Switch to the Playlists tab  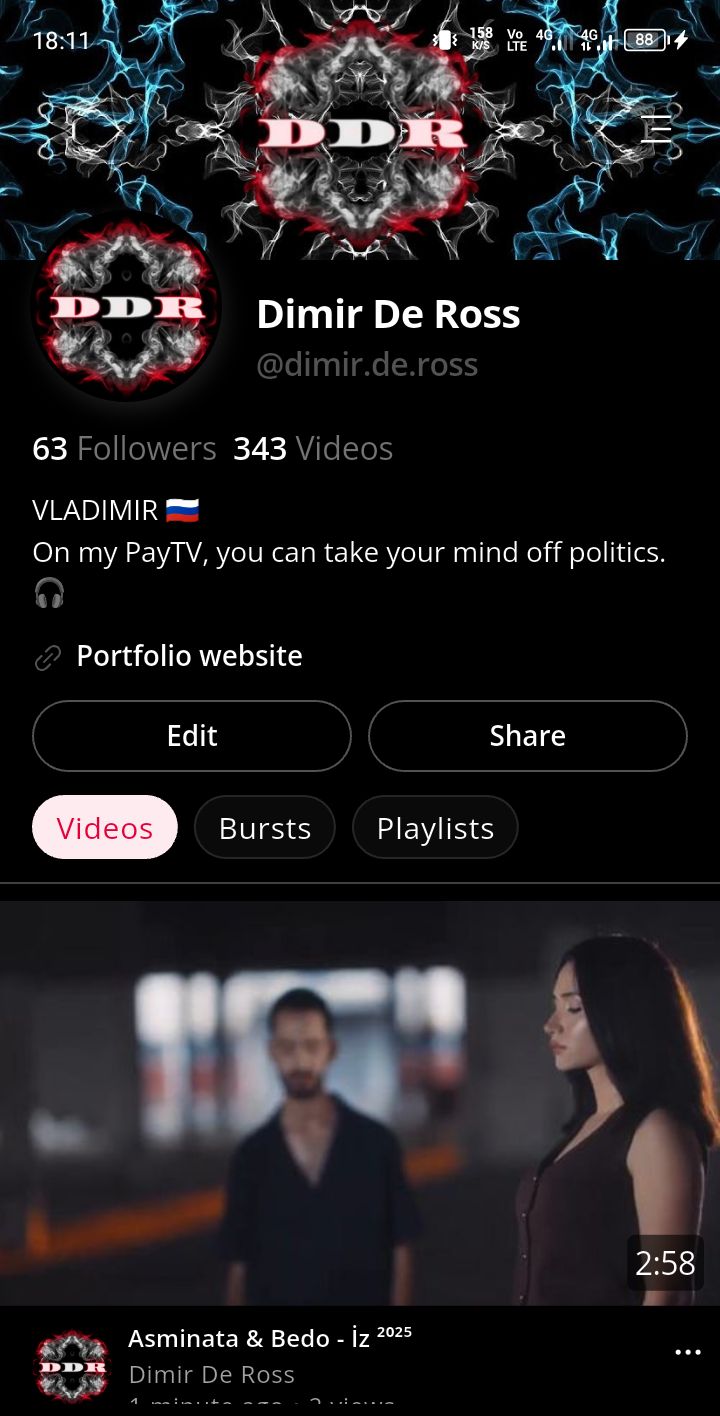click(435, 828)
